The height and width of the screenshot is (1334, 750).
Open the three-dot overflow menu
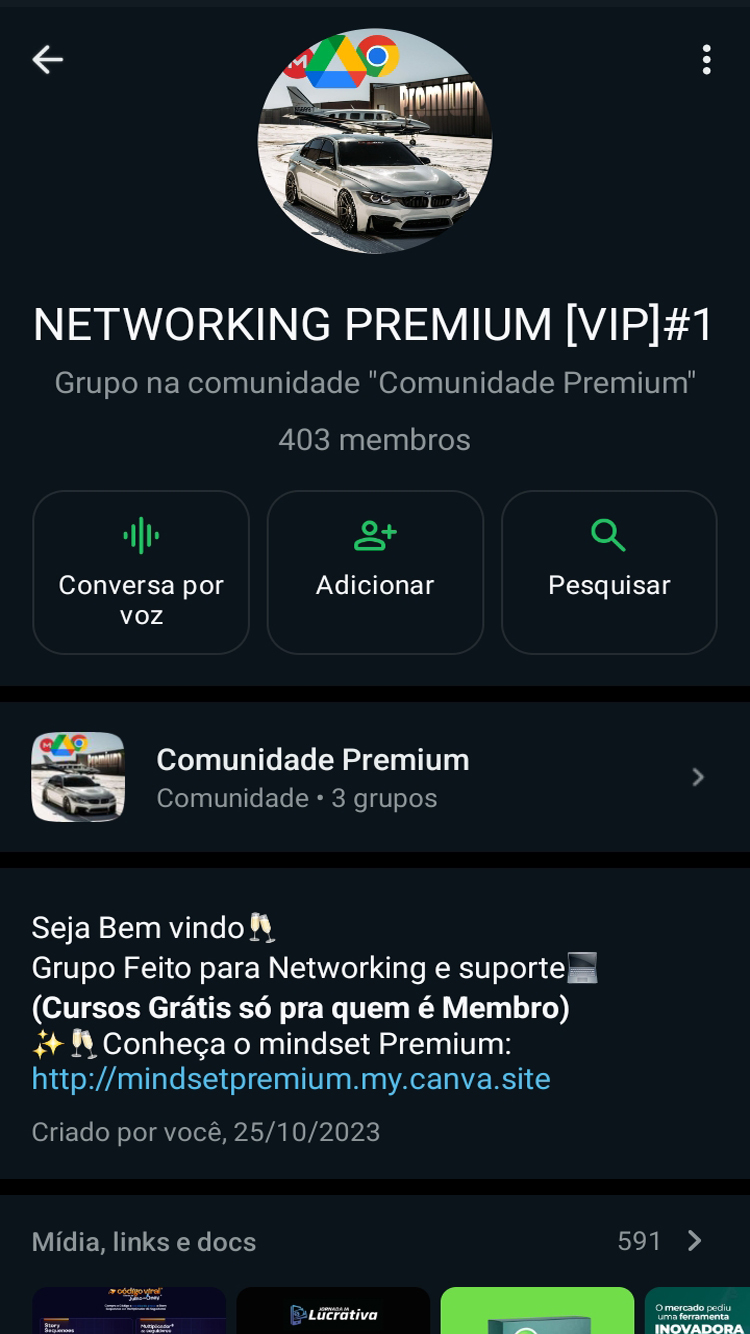point(707,59)
